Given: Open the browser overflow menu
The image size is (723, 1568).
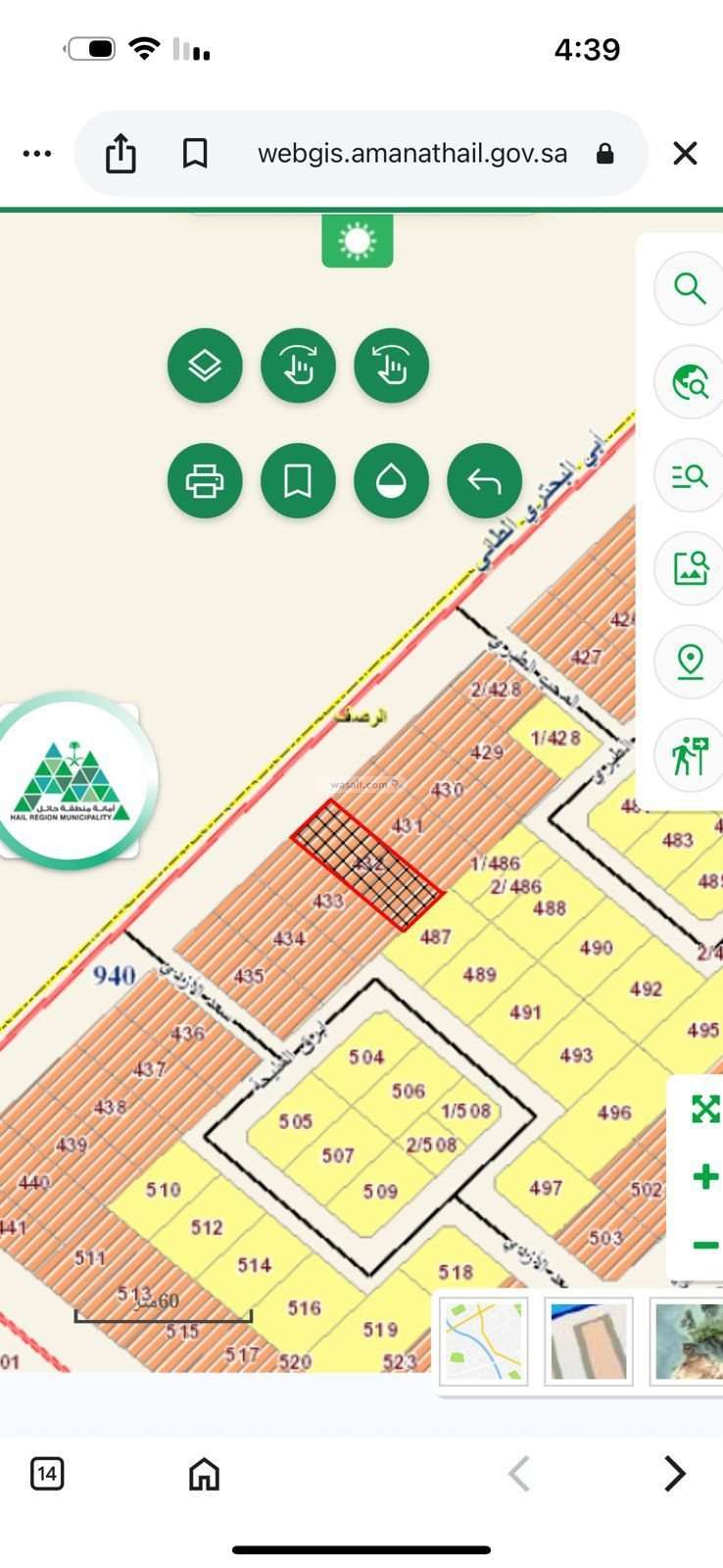Looking at the screenshot, I should click(x=37, y=154).
